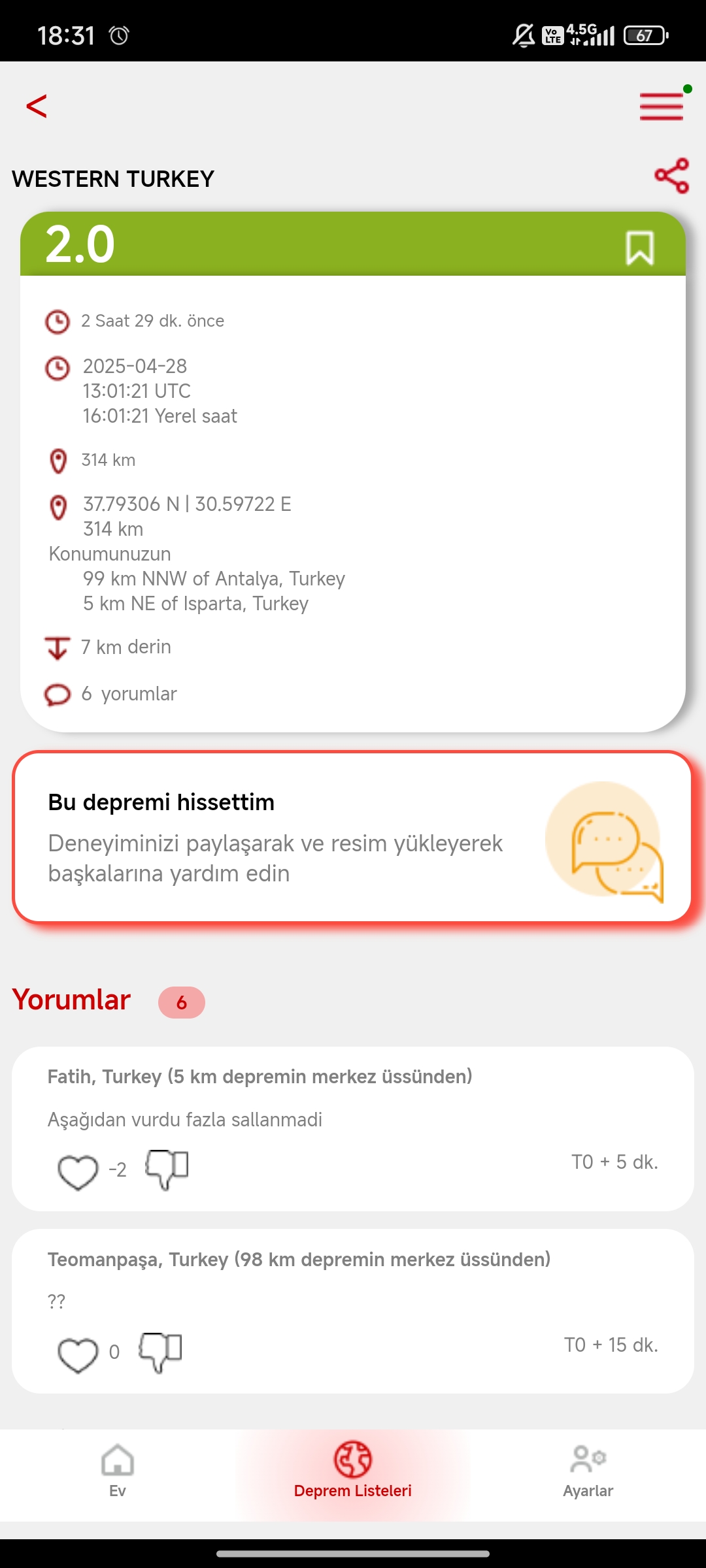Dislike the comment from Fatih, Turkey
Image resolution: width=706 pixels, height=1568 pixels.
[x=167, y=1169]
